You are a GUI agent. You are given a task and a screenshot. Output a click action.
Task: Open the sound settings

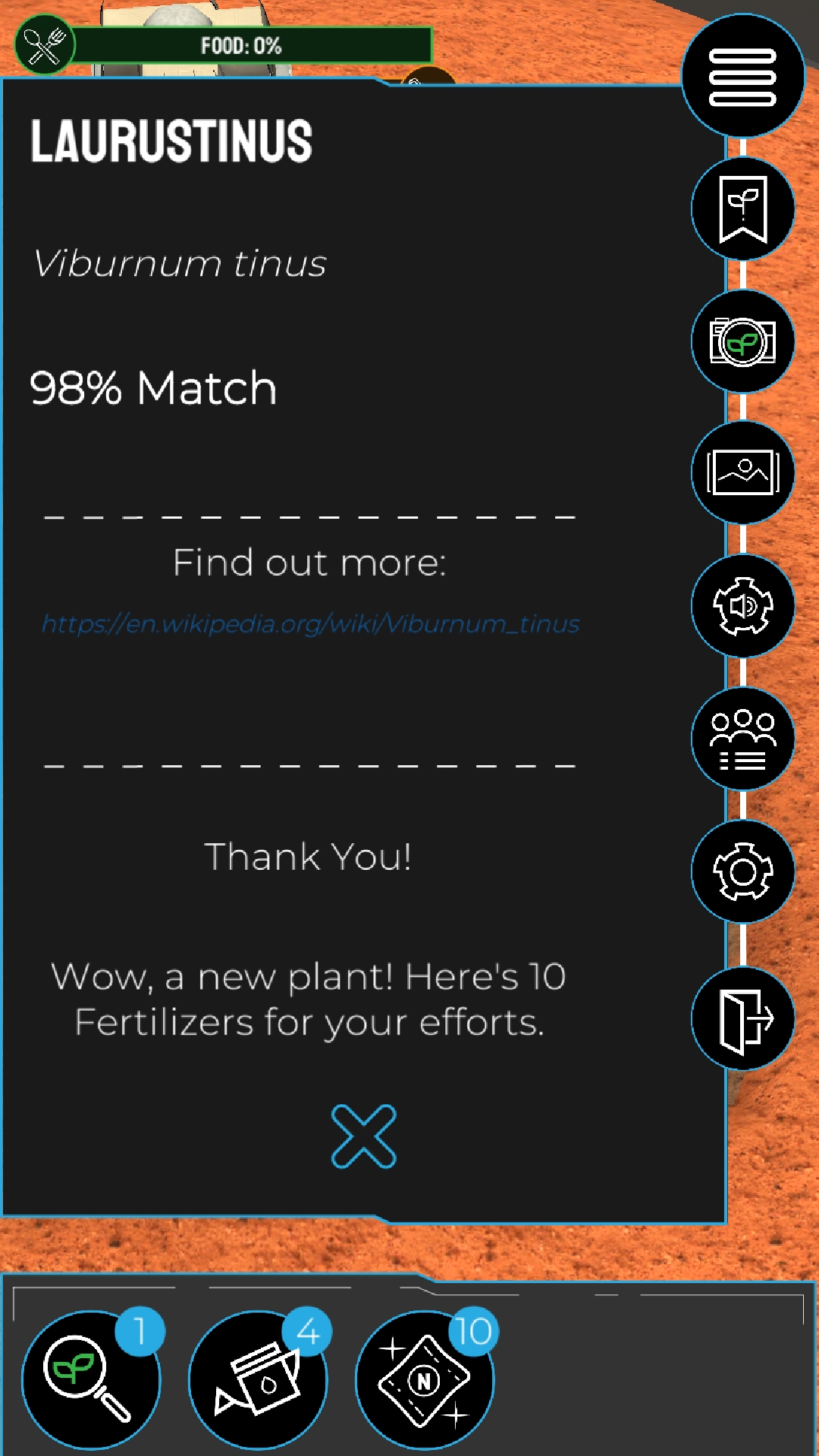click(x=742, y=606)
